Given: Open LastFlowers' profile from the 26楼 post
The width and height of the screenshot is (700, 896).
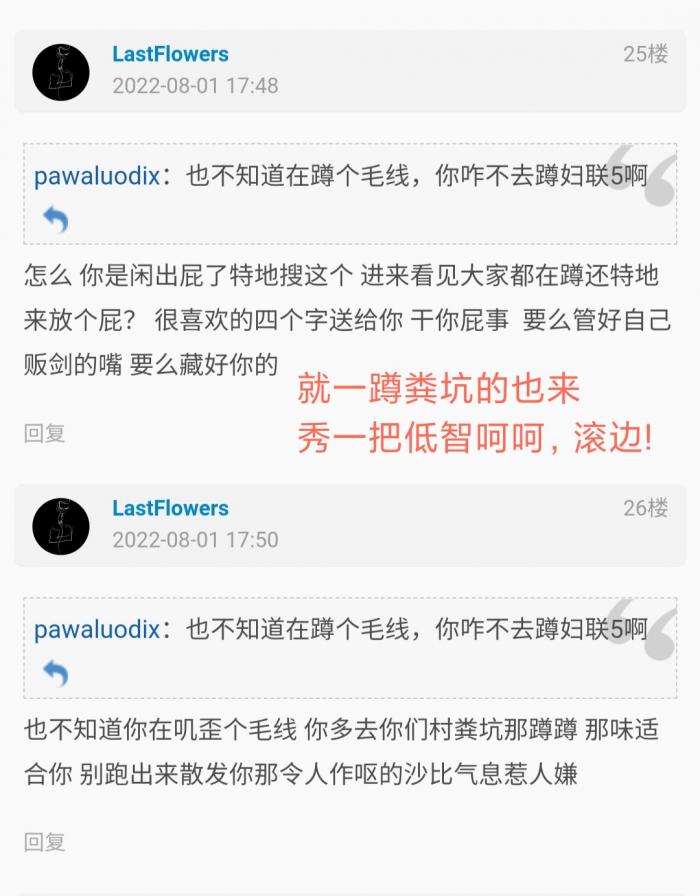Looking at the screenshot, I should tap(170, 508).
